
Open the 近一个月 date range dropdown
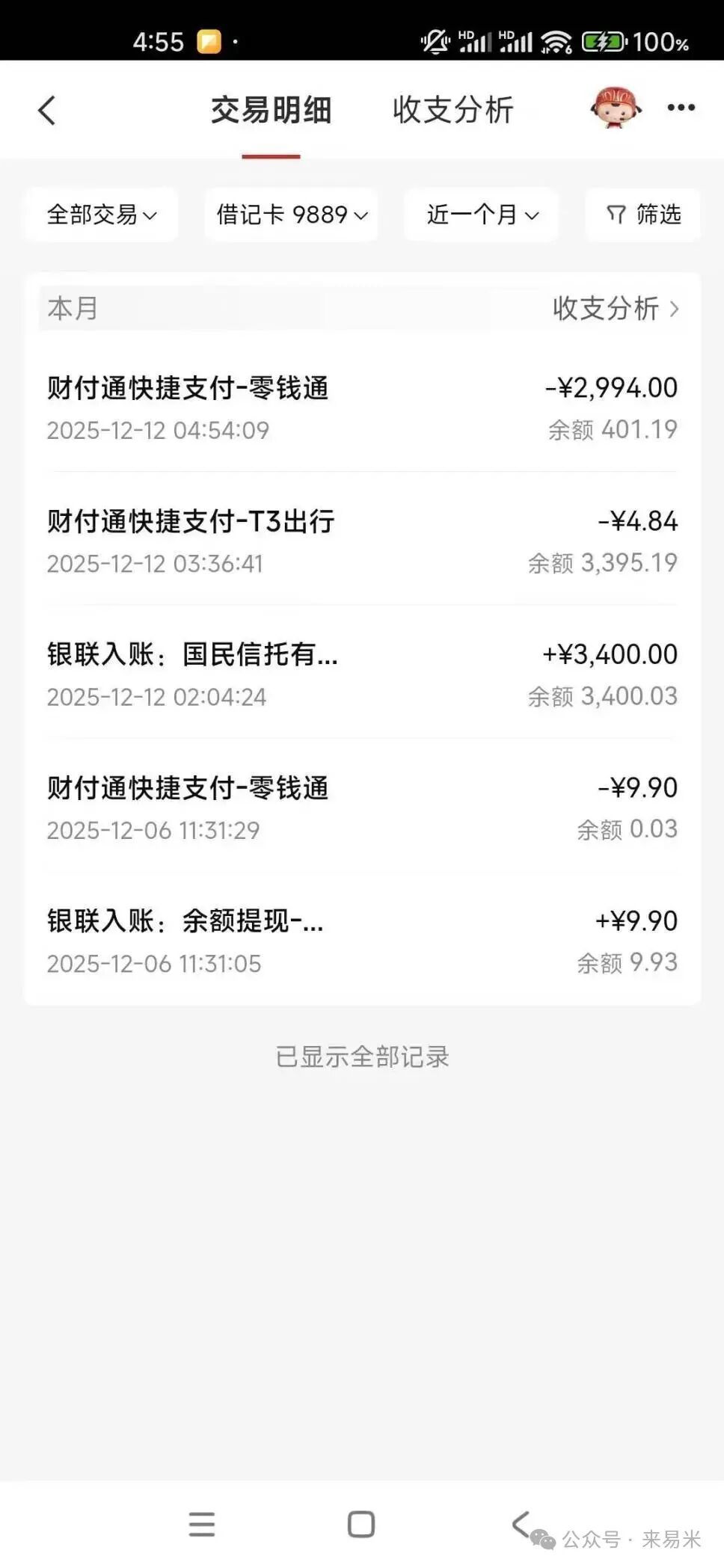pos(481,215)
